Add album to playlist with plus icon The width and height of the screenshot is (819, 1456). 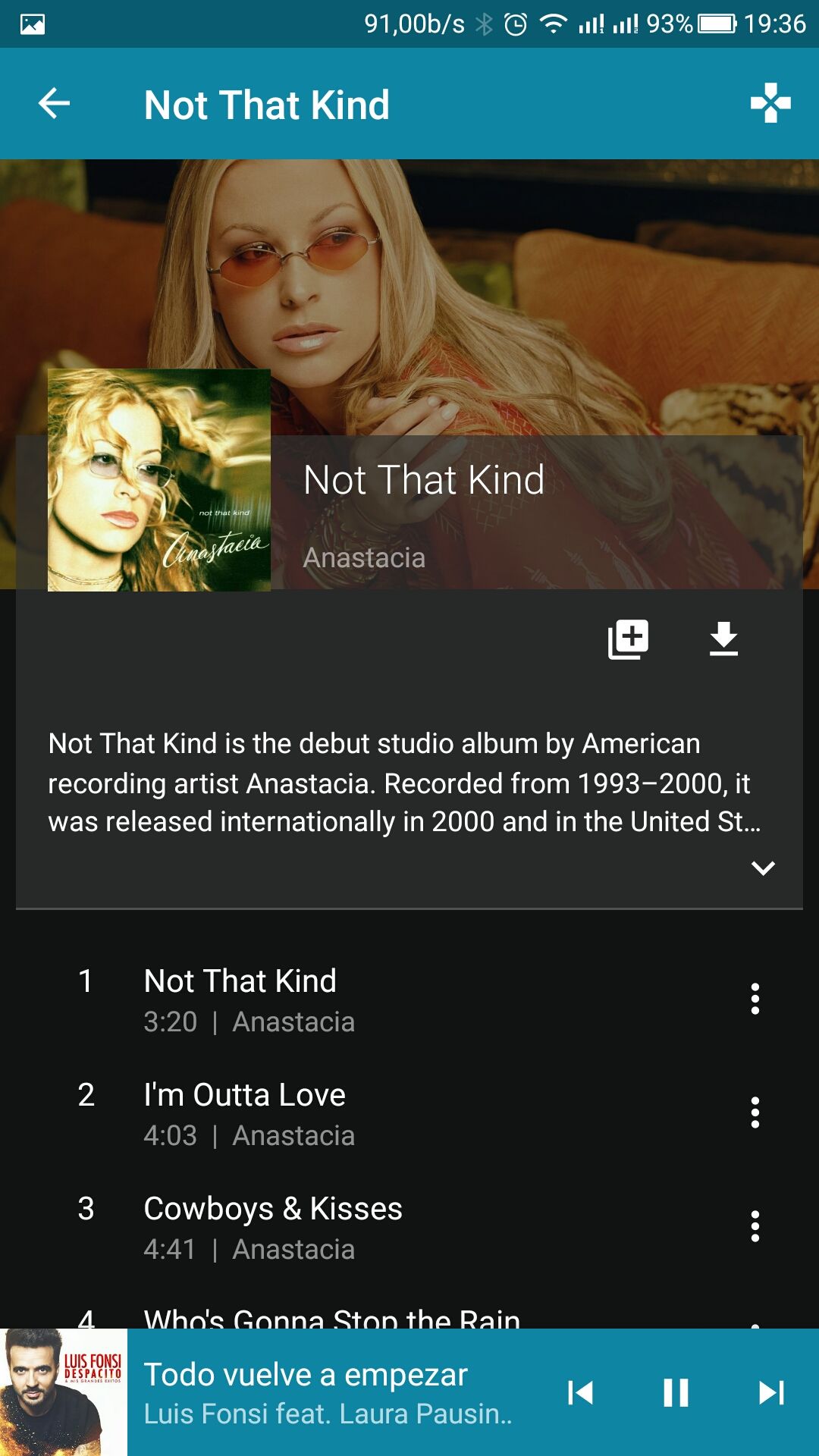click(628, 639)
